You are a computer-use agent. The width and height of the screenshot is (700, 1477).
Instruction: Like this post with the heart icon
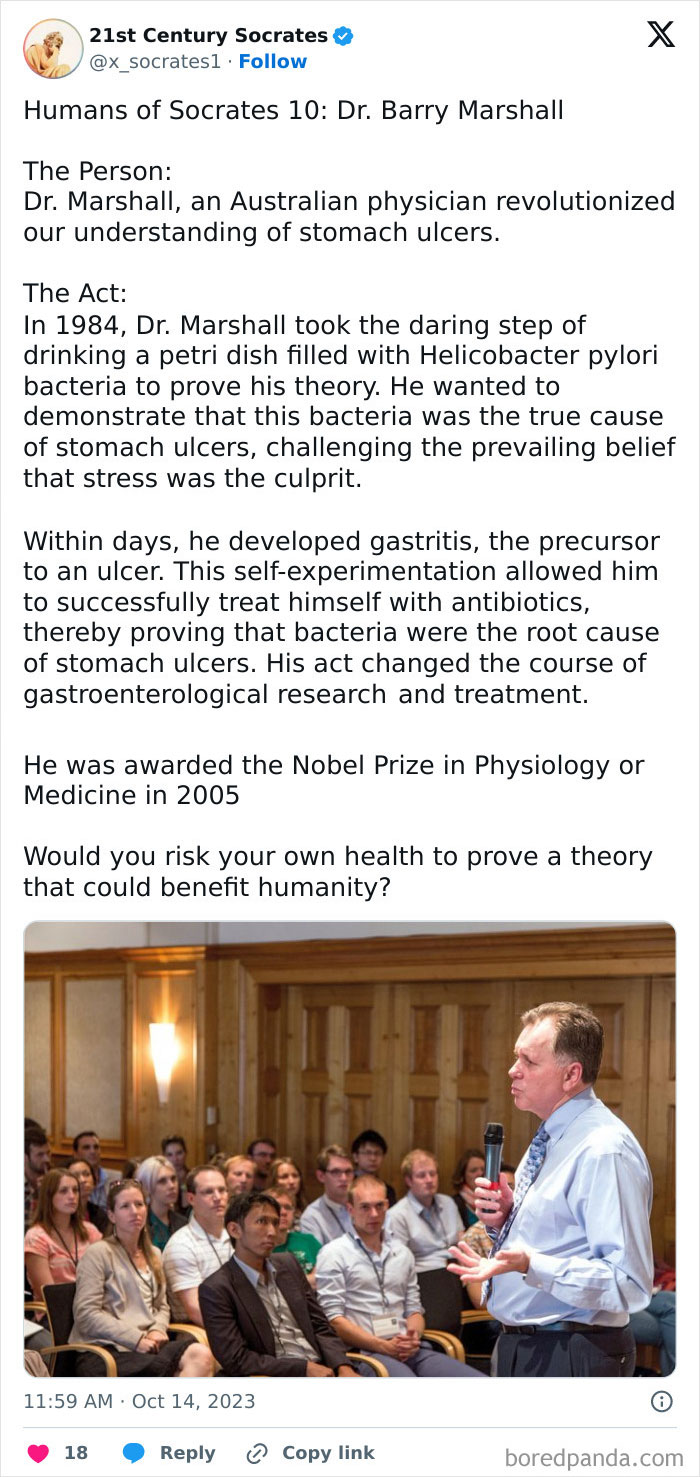click(39, 1453)
